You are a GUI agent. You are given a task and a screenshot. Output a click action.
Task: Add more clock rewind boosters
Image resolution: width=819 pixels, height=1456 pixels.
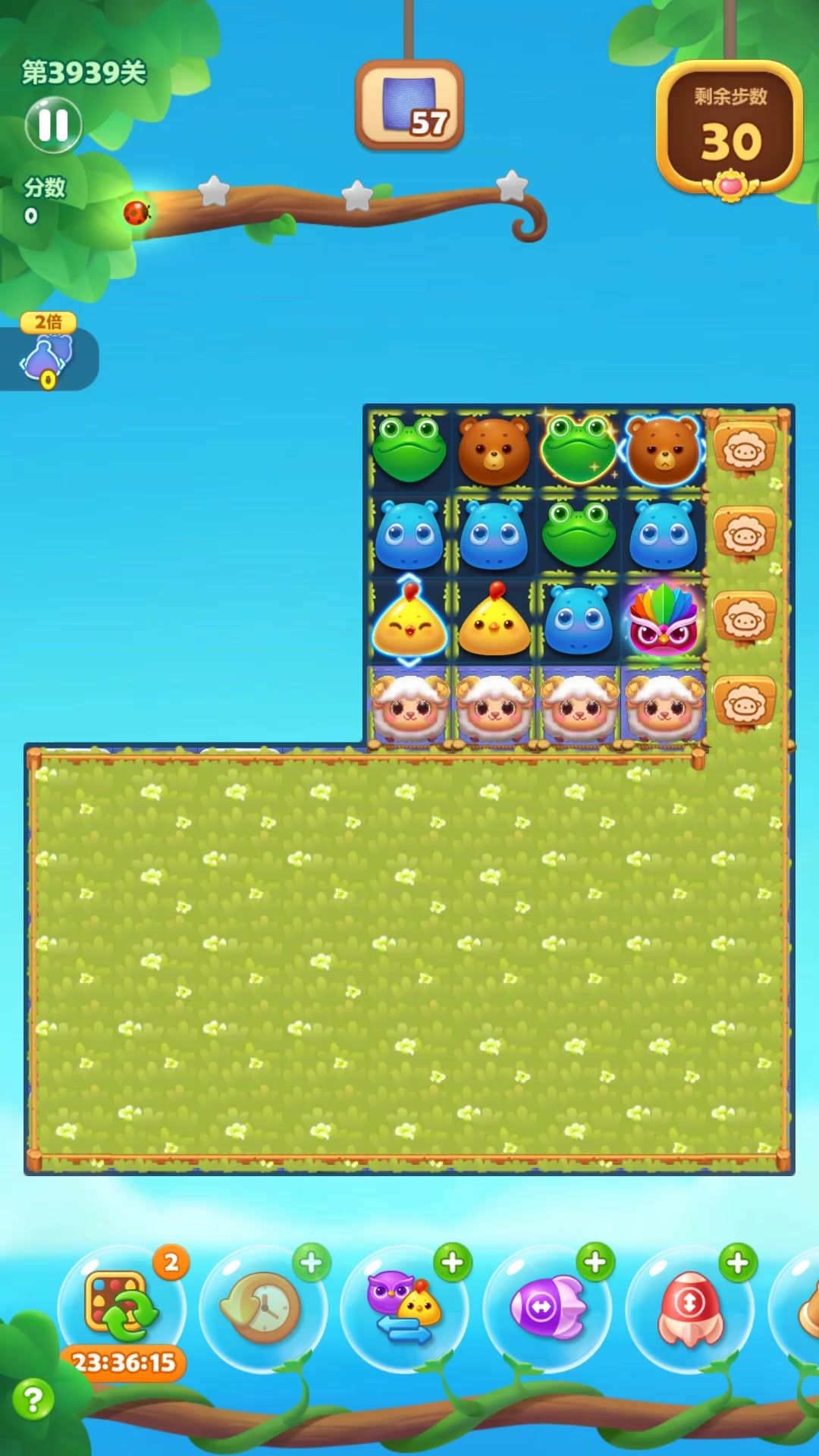coord(311,1263)
